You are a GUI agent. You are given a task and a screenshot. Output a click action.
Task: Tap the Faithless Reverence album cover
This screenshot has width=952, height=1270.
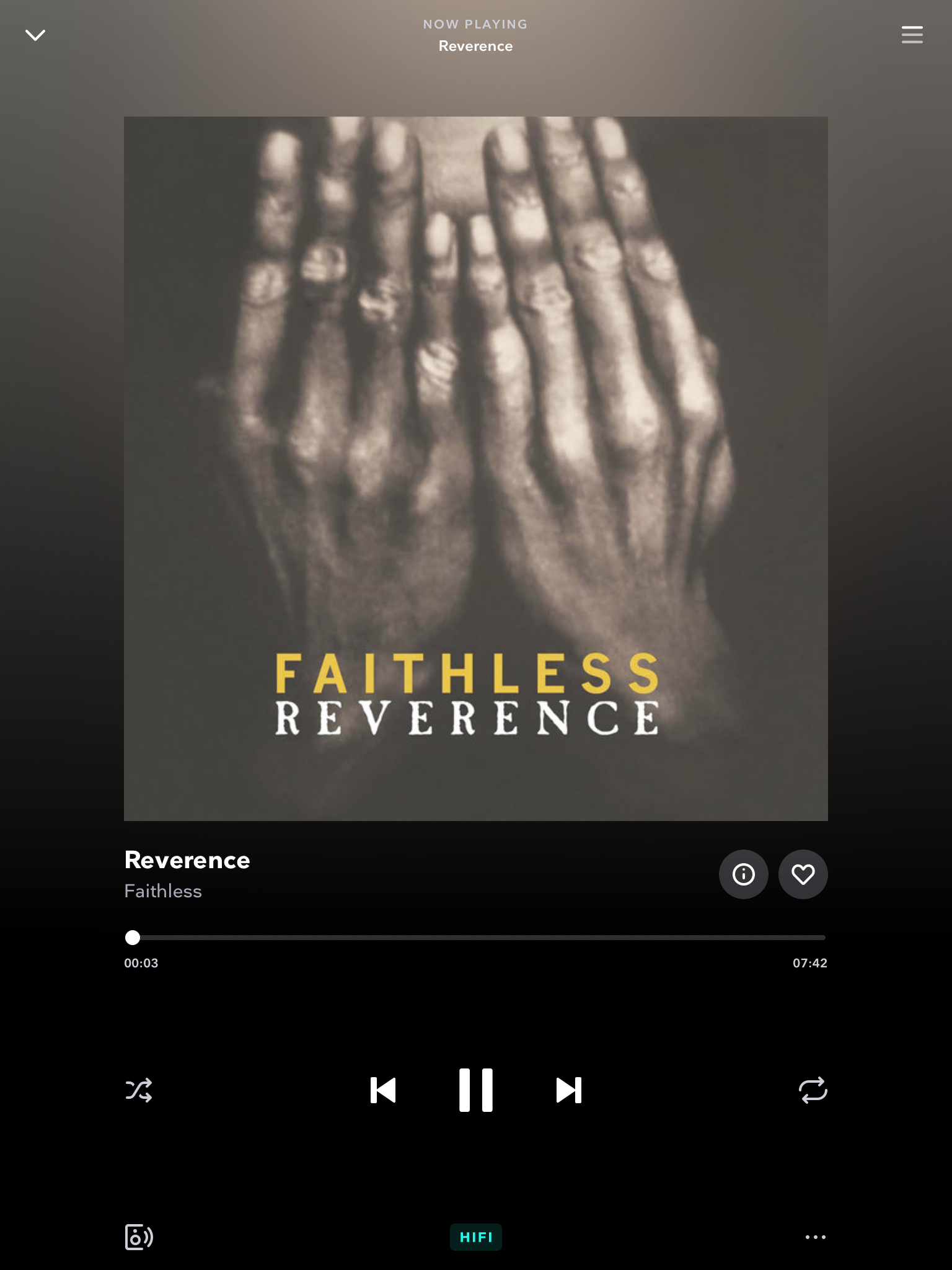[476, 469]
